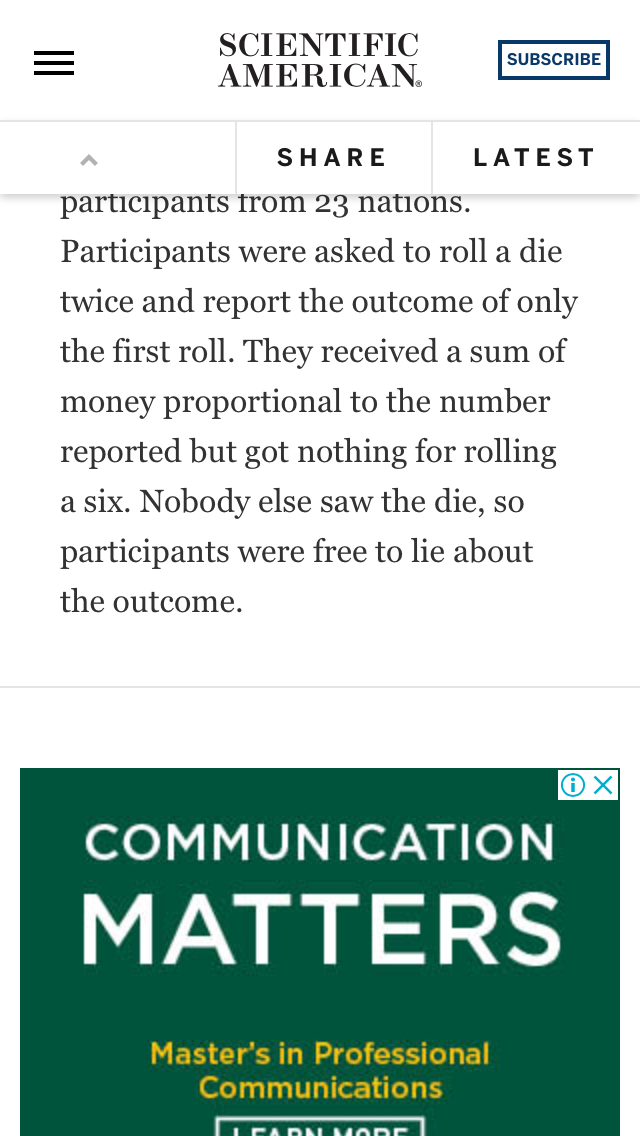Open the Share options

click(x=333, y=158)
